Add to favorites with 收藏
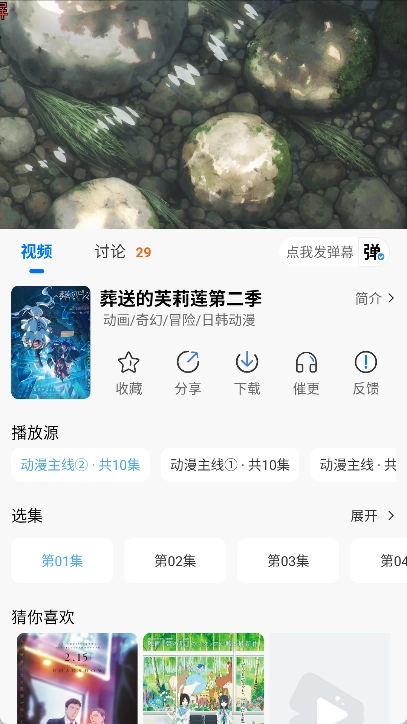 (129, 373)
